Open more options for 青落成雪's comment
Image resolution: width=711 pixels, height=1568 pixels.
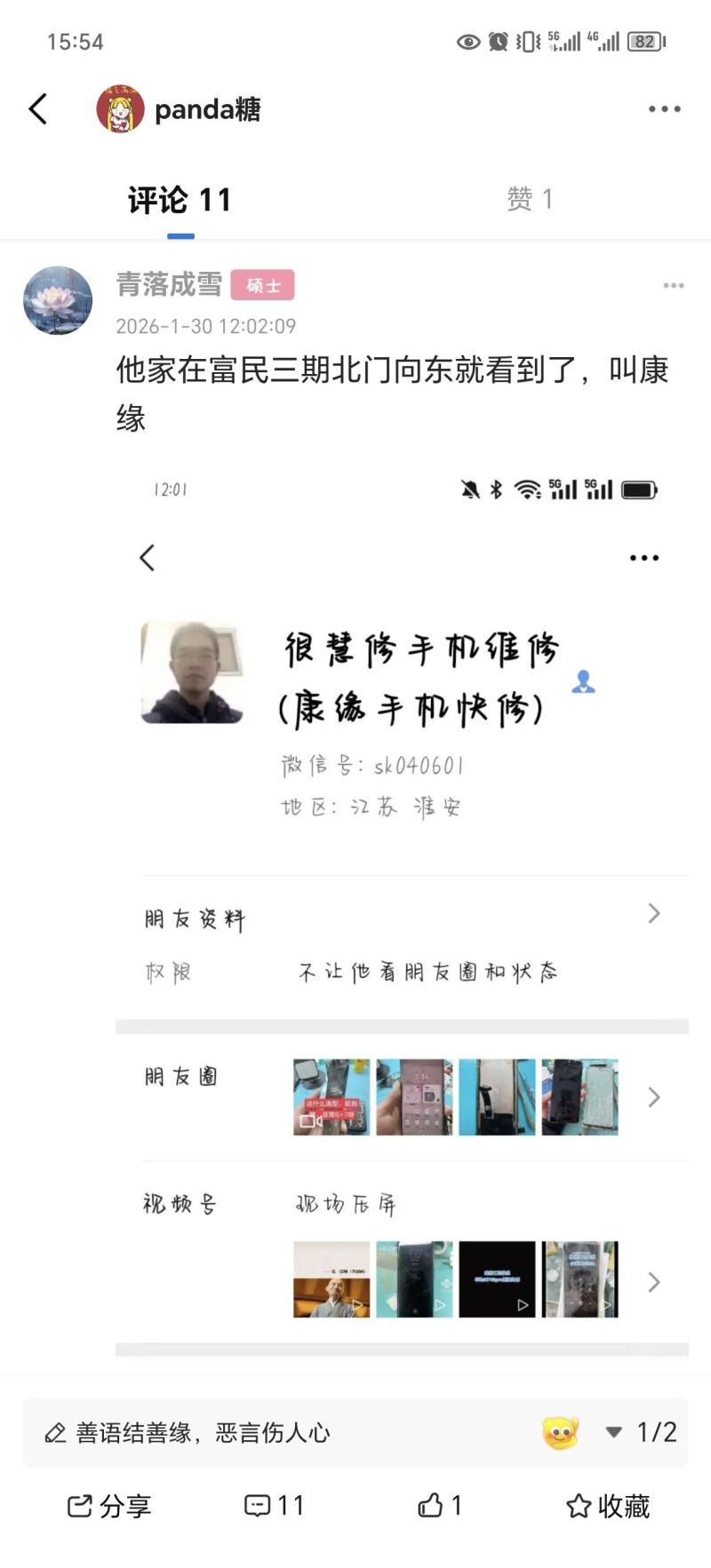coord(673,285)
